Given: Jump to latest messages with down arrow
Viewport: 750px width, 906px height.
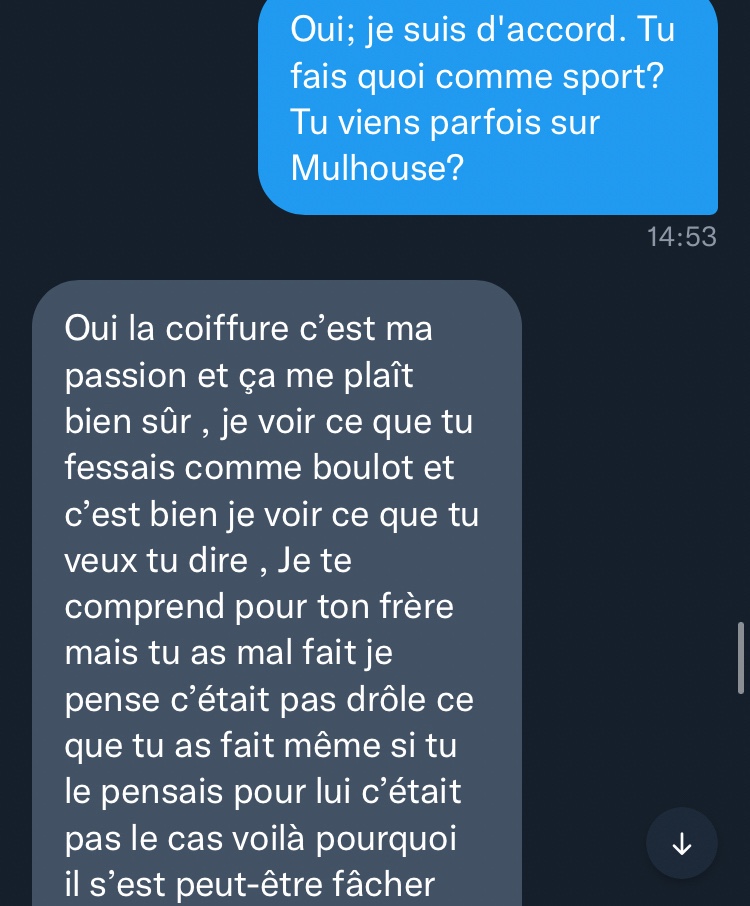Looking at the screenshot, I should [681, 844].
